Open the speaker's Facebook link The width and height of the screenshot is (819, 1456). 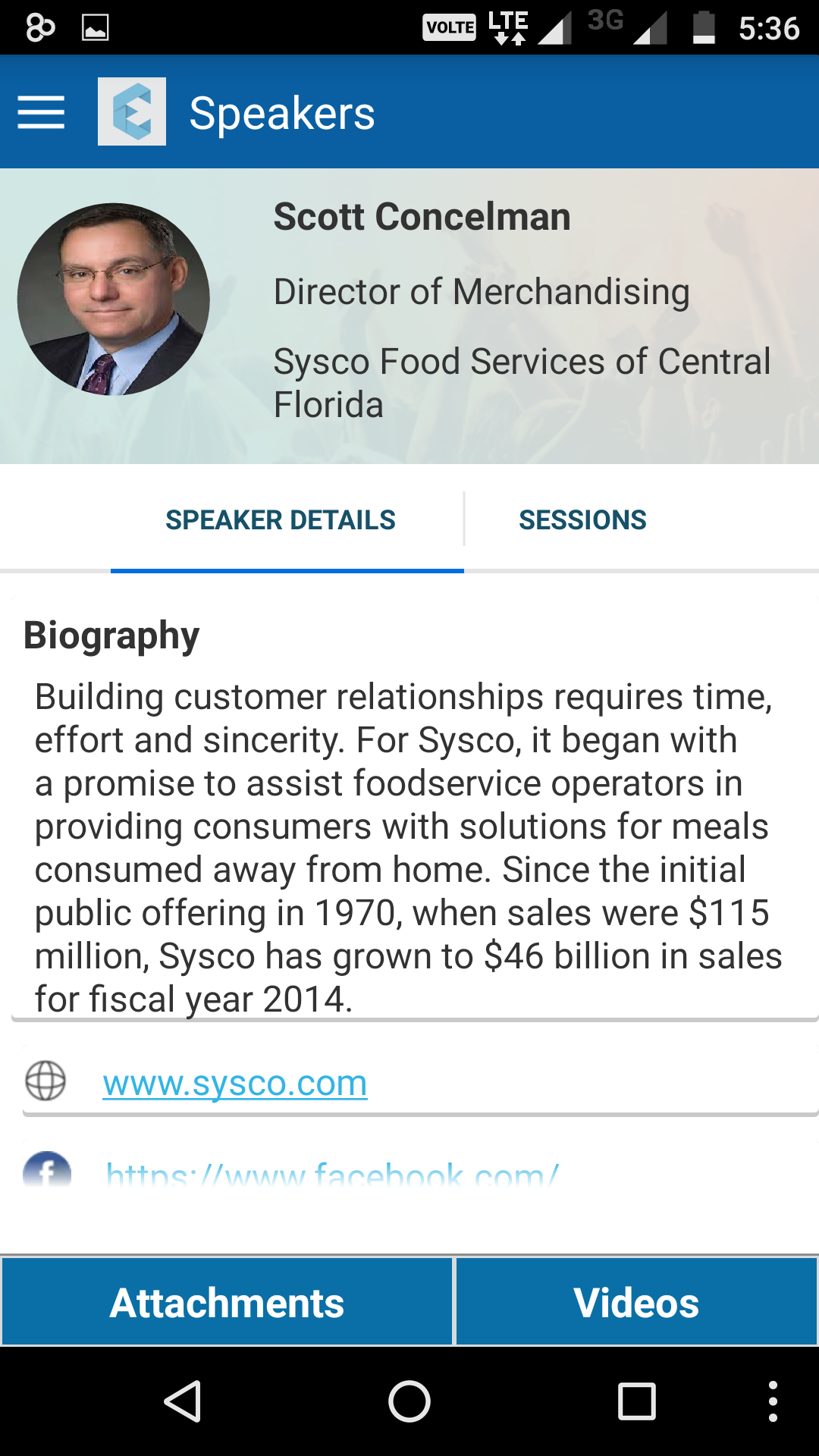[332, 1174]
